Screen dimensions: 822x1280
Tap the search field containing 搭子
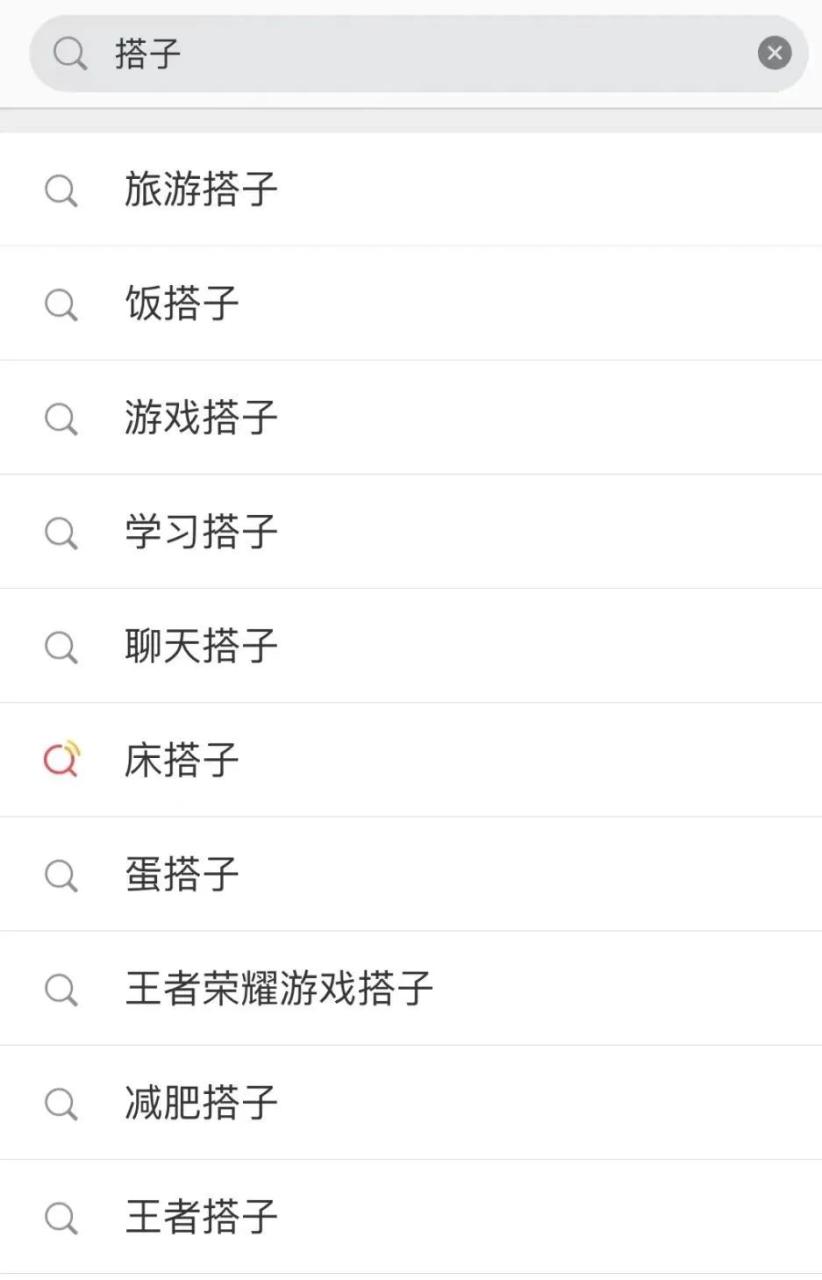[x=400, y=54]
